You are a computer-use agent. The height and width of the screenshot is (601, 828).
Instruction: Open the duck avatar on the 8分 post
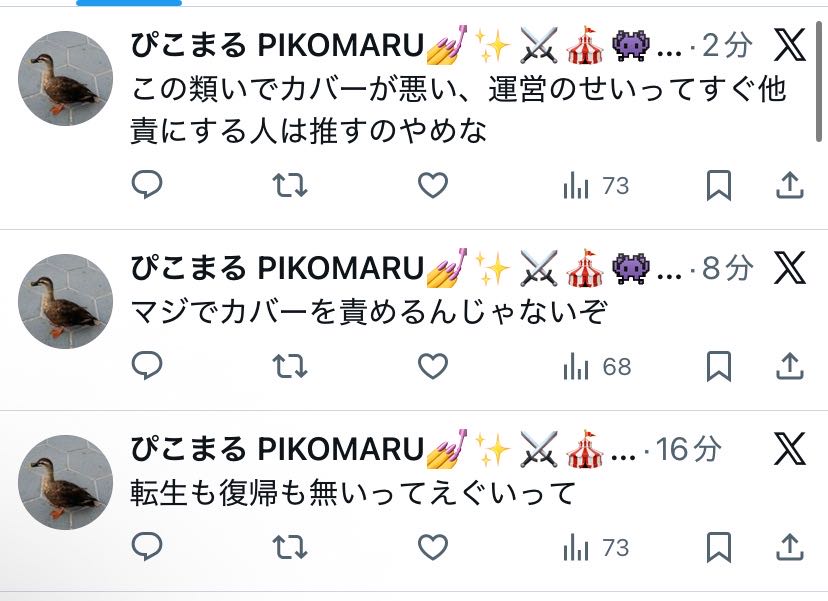coord(66,301)
